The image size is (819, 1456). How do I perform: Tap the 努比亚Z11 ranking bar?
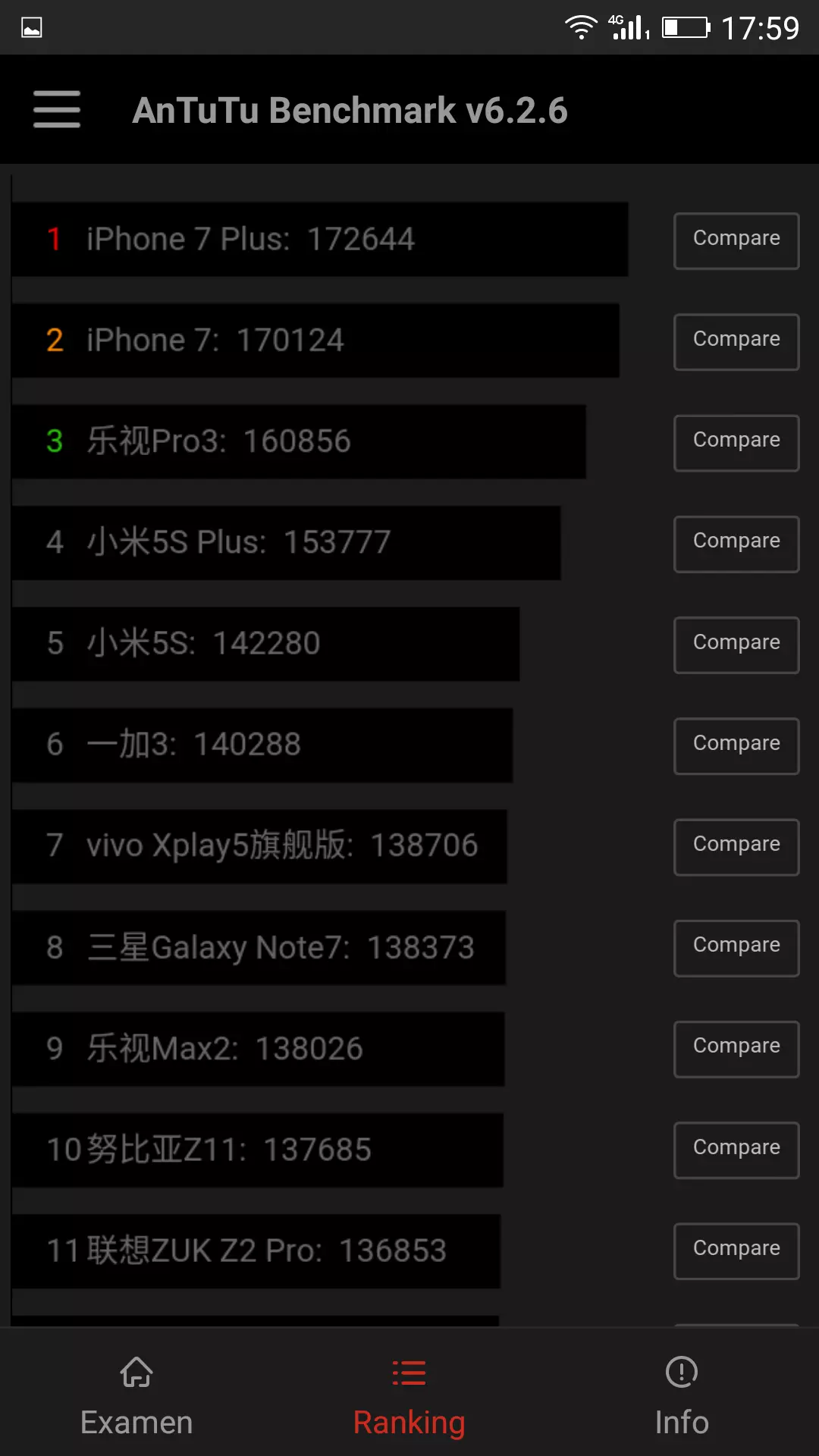[x=258, y=1150]
